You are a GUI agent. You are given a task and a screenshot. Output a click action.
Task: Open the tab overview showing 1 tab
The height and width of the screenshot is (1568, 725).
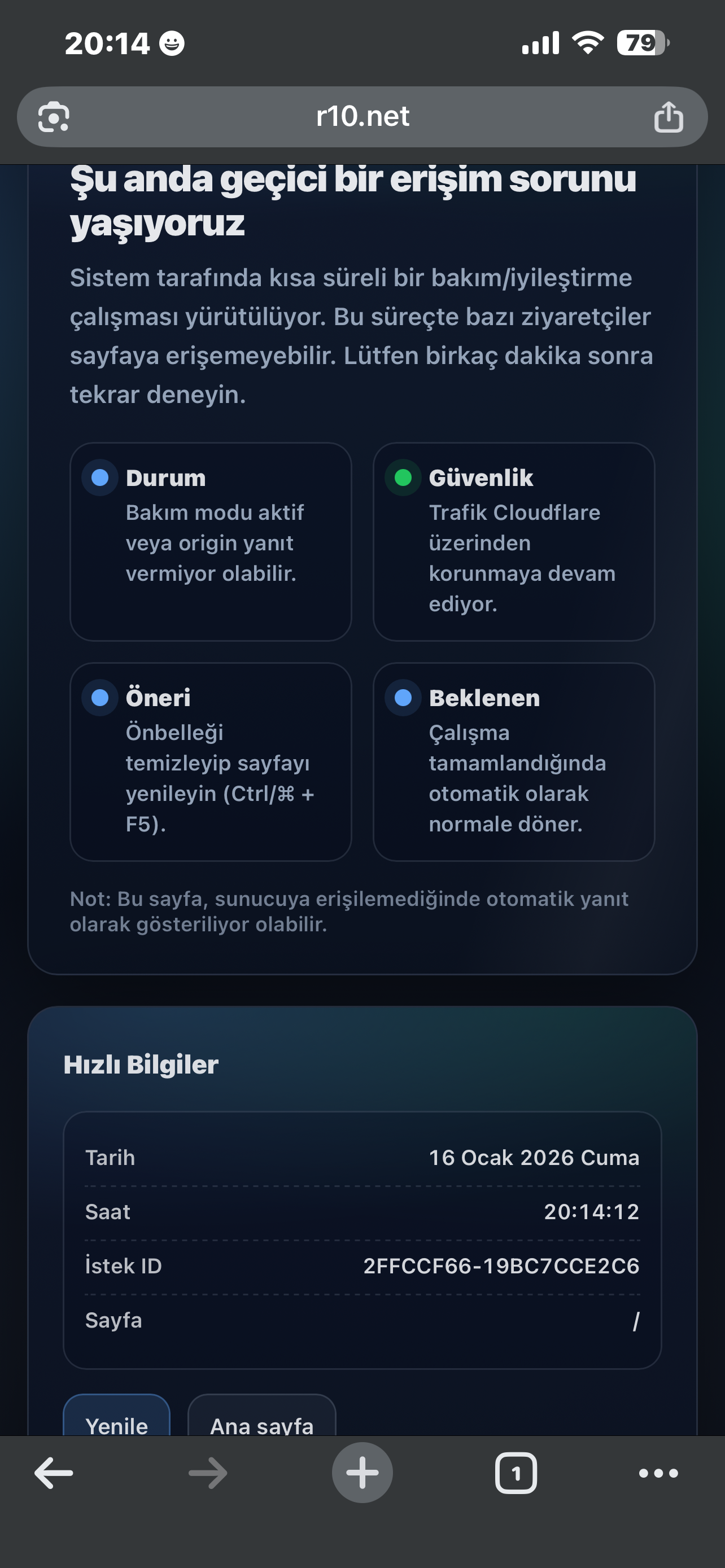[517, 1473]
